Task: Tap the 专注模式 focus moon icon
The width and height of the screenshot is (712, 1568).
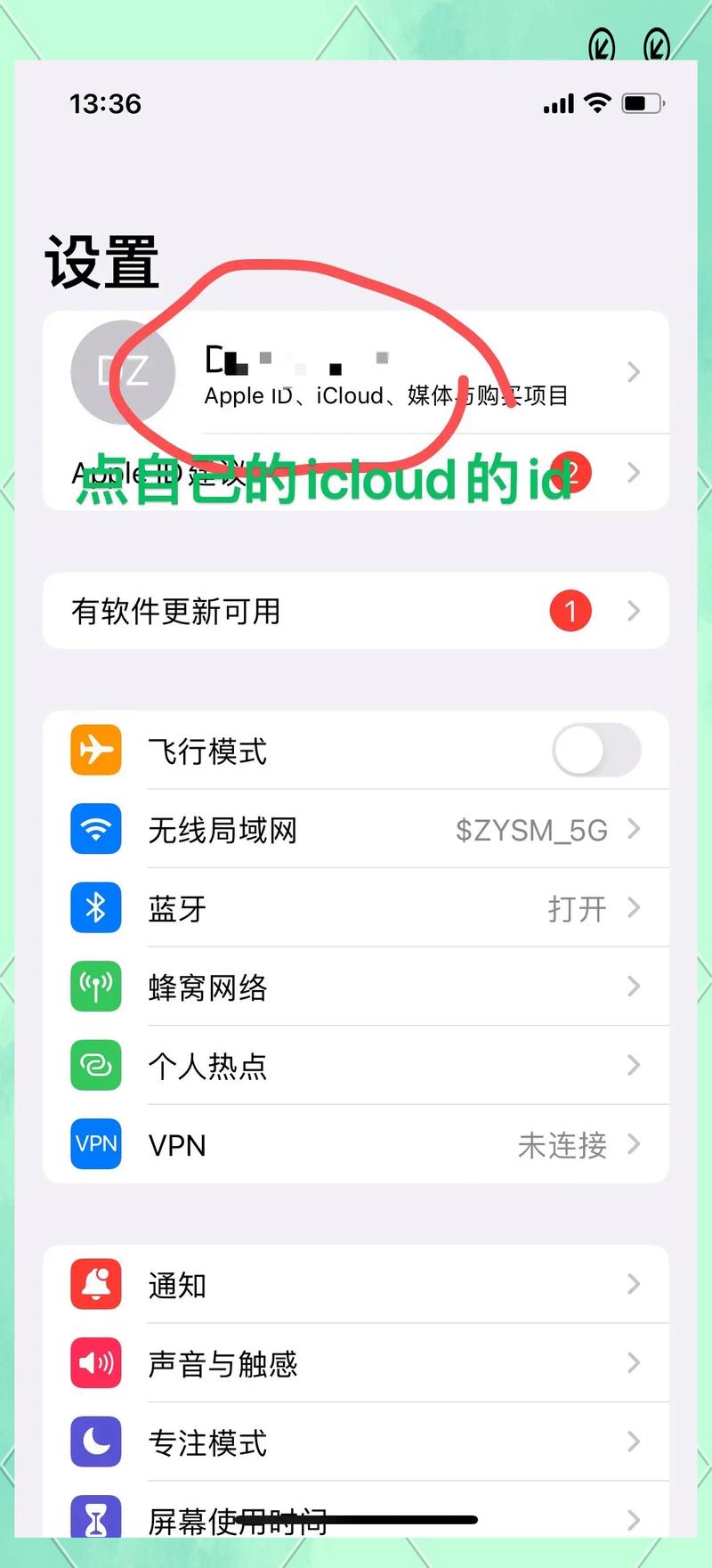Action: click(x=95, y=1442)
